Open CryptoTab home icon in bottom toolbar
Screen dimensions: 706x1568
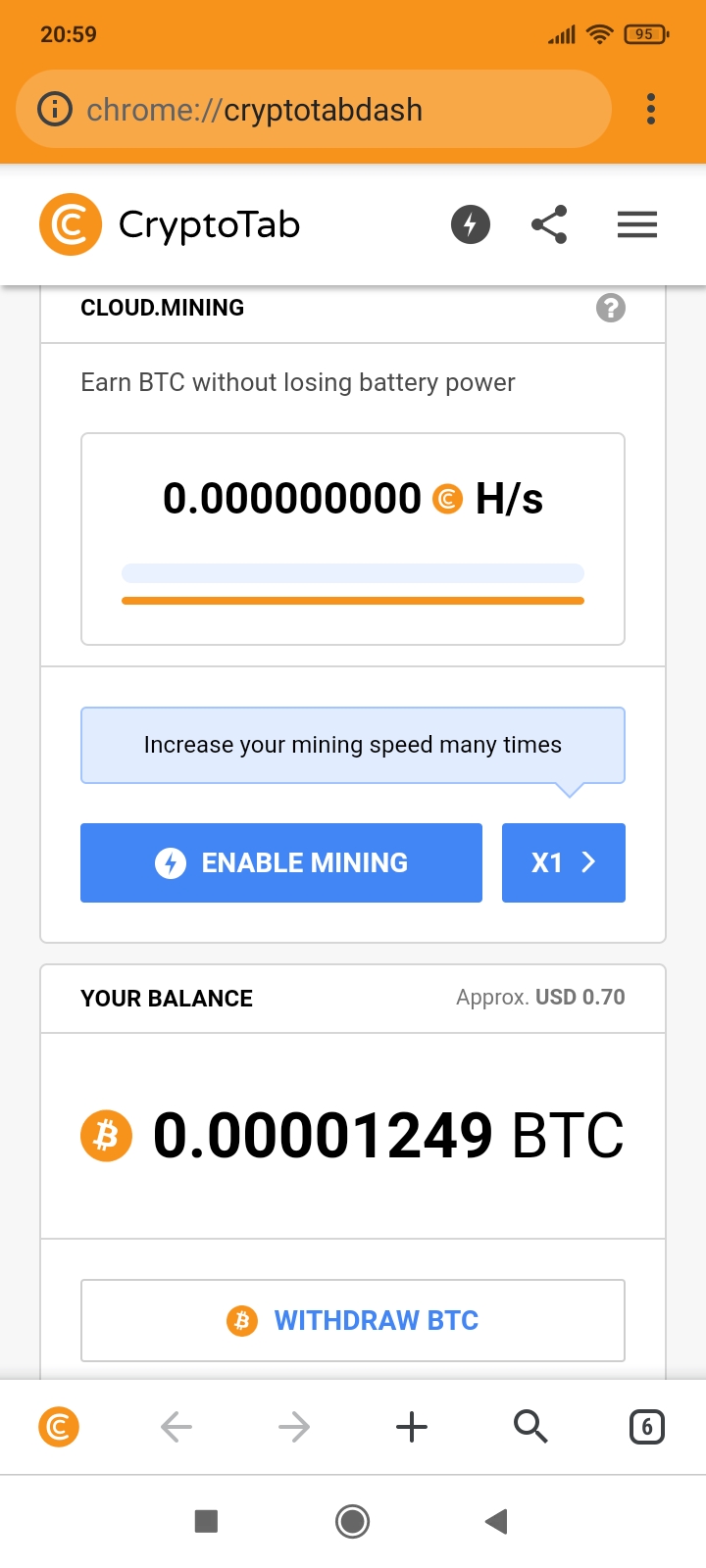click(x=59, y=1427)
